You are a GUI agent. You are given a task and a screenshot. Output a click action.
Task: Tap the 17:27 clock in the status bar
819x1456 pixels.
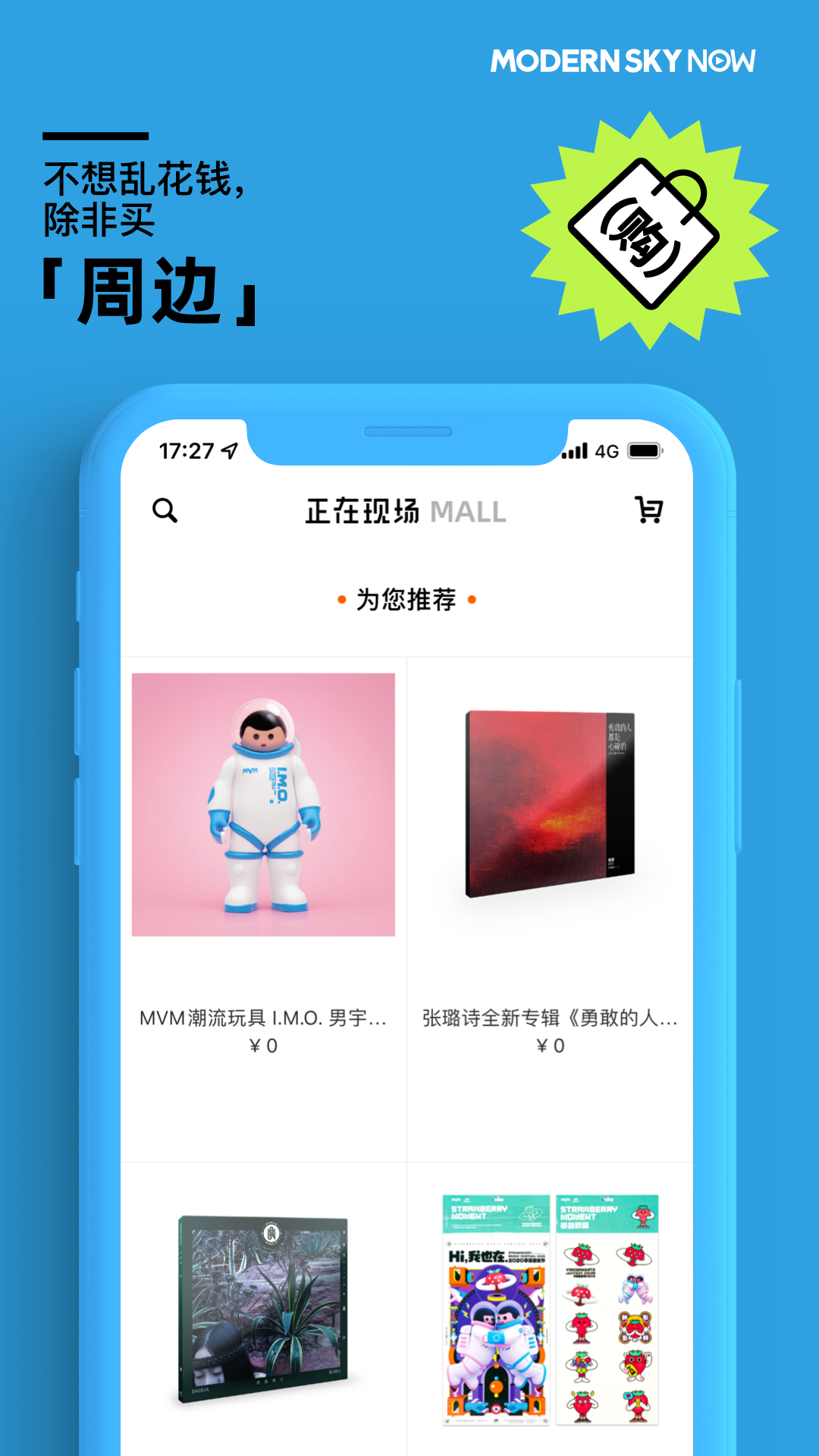click(186, 449)
